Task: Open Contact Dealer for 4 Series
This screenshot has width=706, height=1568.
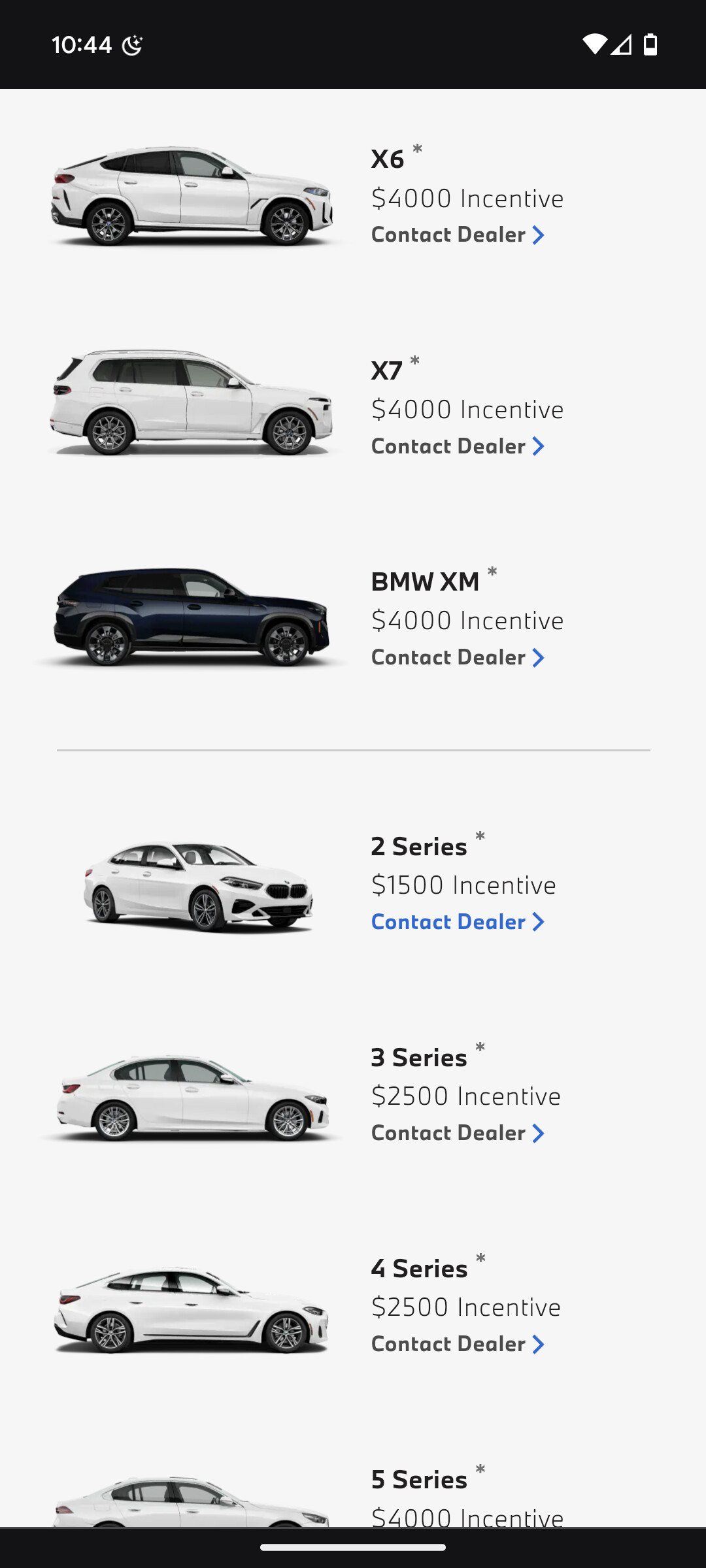Action: 458,1344
